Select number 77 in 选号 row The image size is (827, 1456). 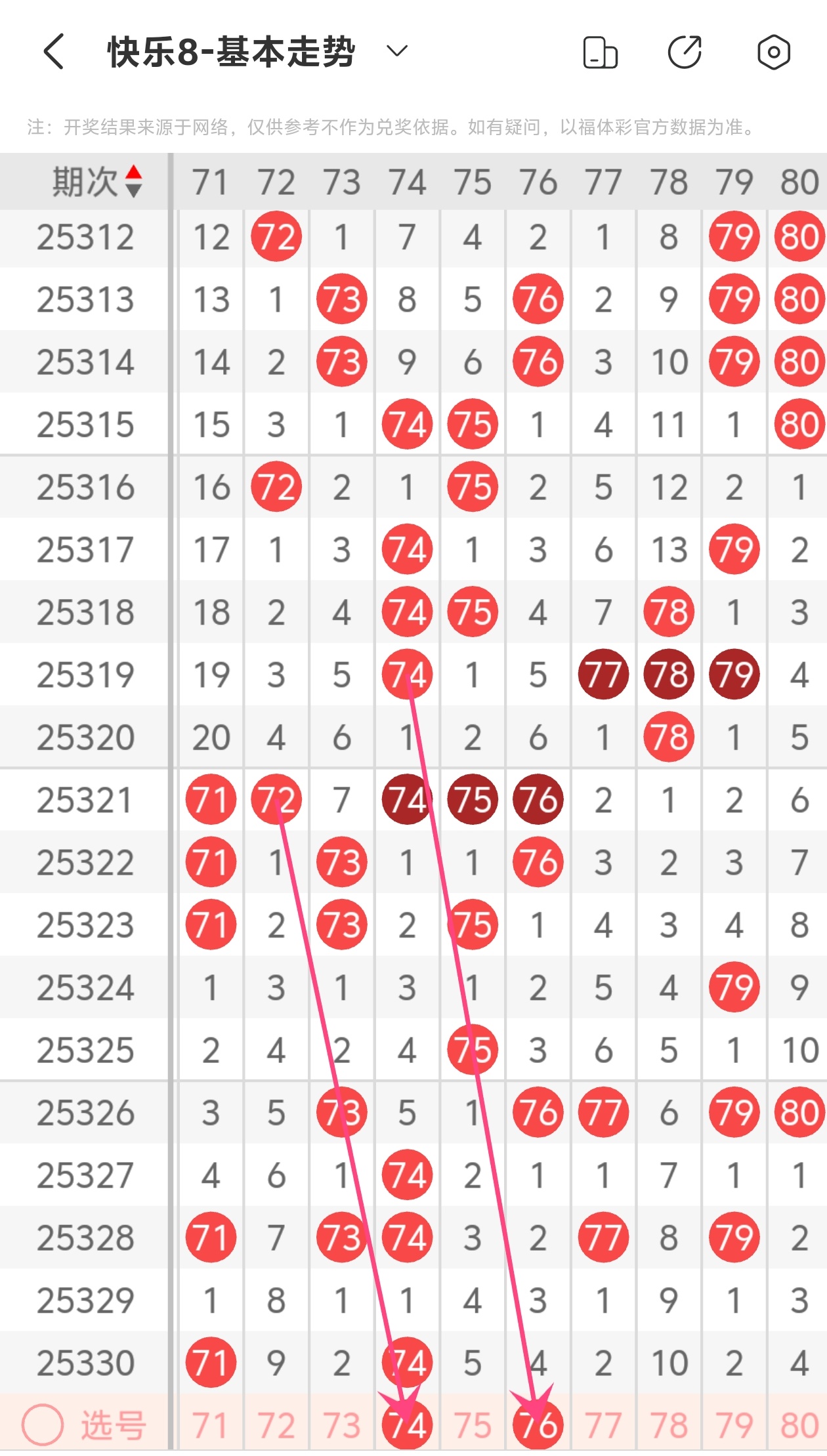603,1425
